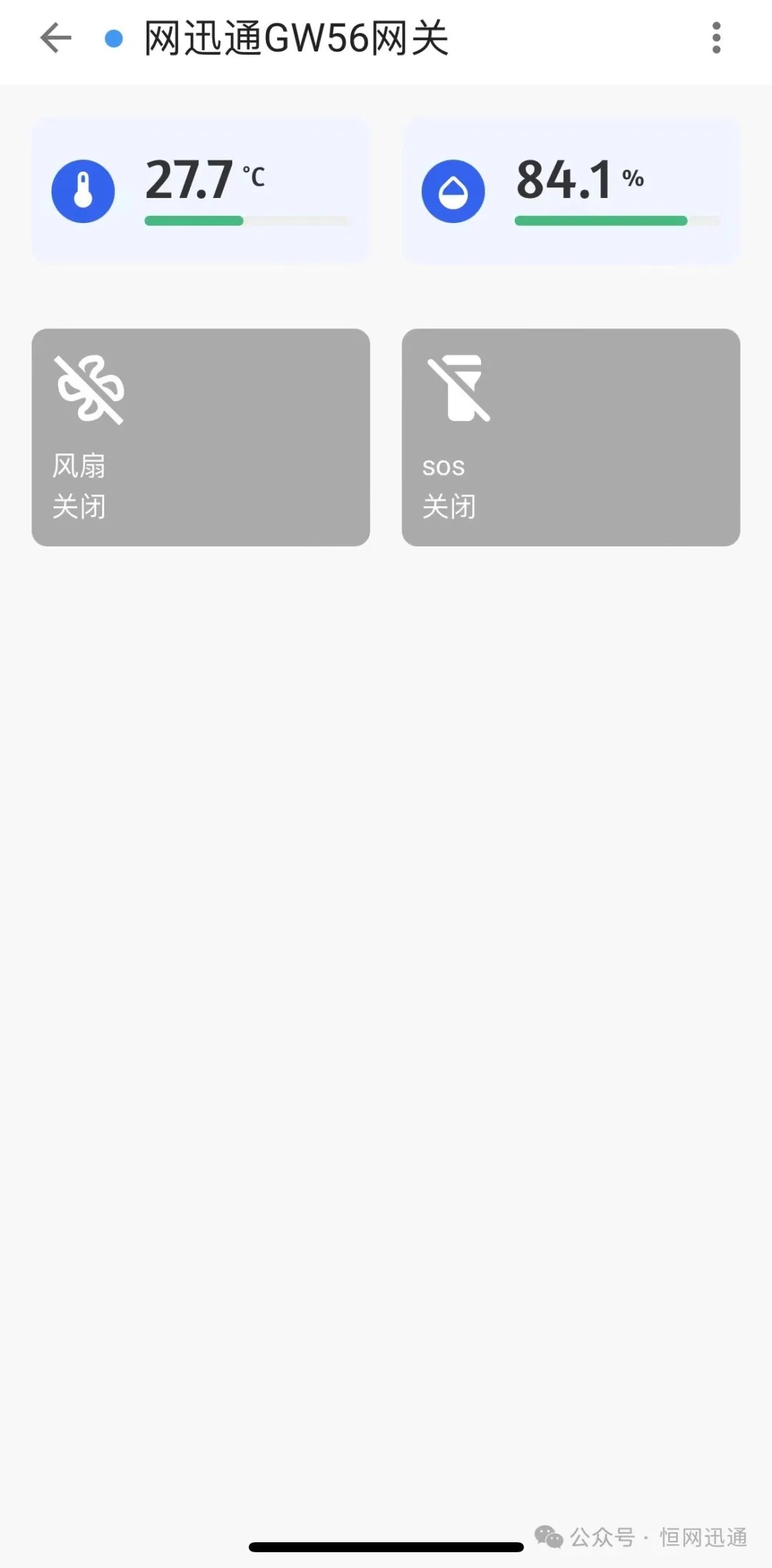The image size is (772, 1568).
Task: Expand the humidity card details
Action: [x=572, y=189]
